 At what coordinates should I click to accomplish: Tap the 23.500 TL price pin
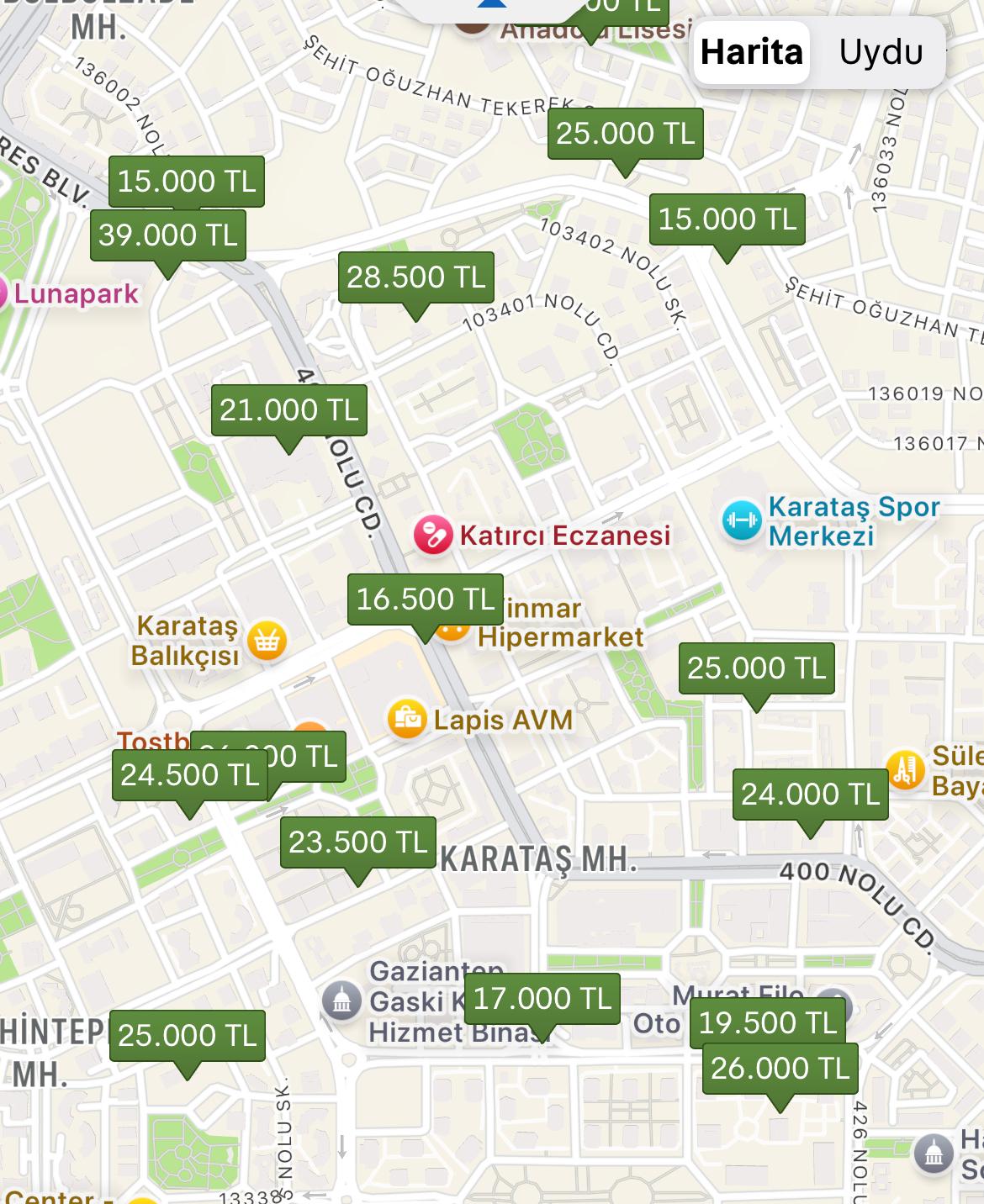pos(358,842)
